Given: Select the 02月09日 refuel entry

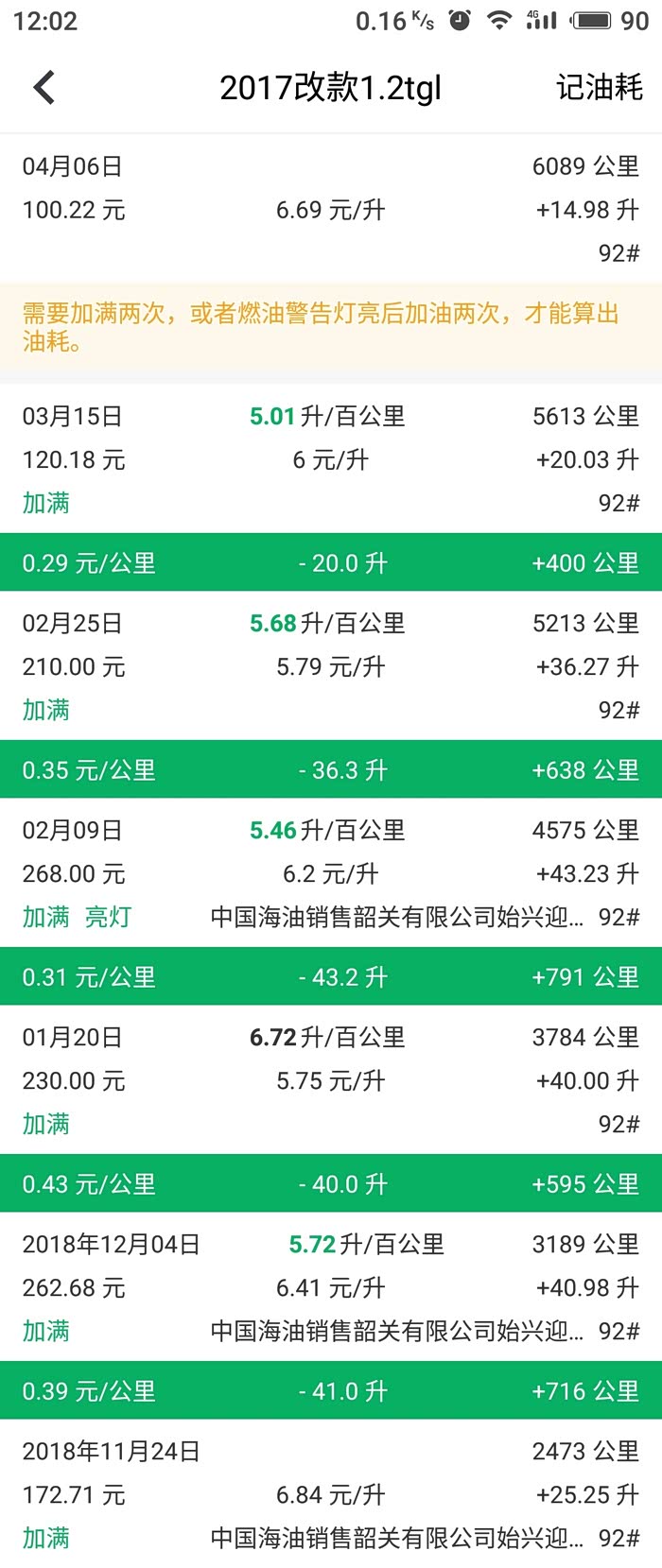Looking at the screenshot, I should point(331,873).
